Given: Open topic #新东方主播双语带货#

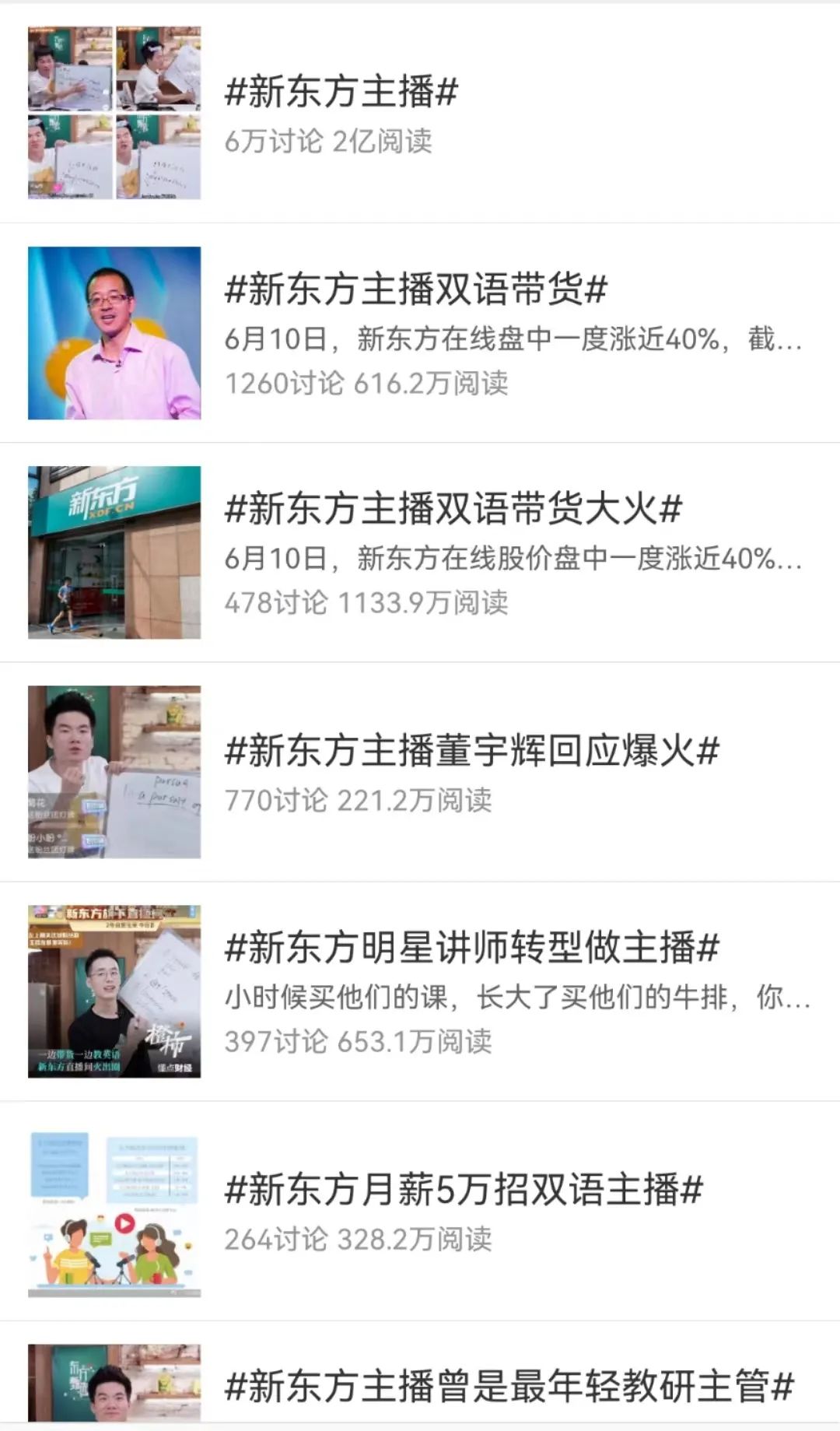Looking at the screenshot, I should click(x=416, y=290).
